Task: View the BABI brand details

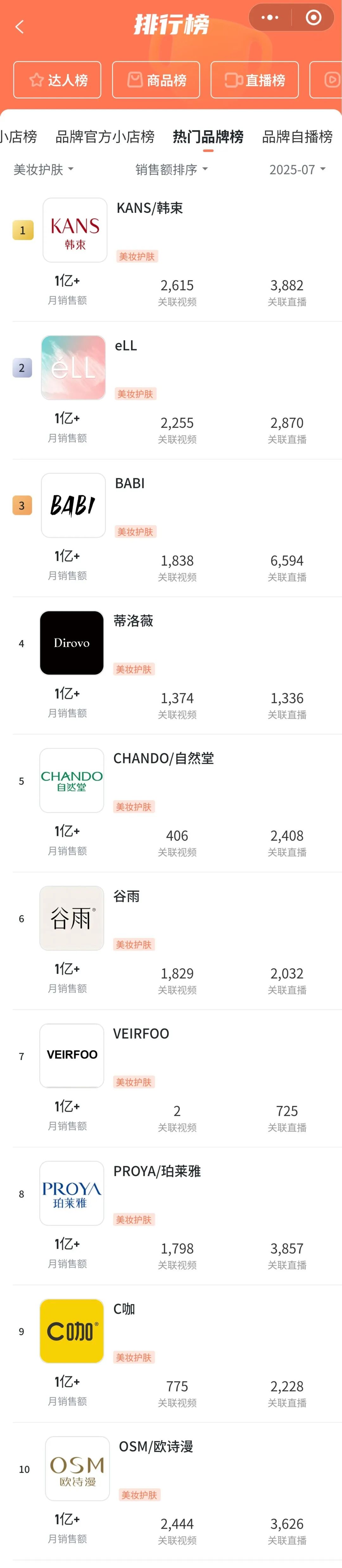Action: click(x=130, y=483)
